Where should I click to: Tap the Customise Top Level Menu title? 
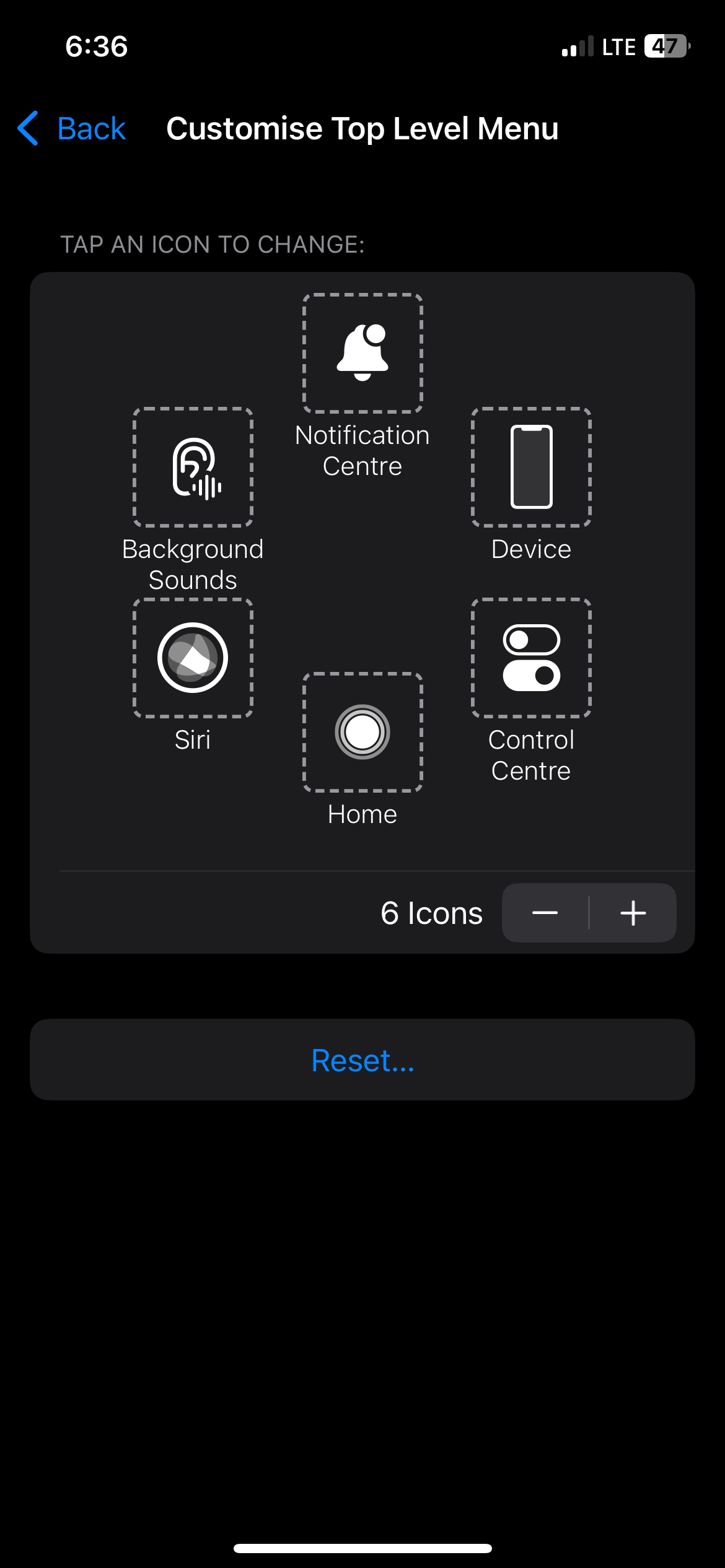tap(362, 129)
